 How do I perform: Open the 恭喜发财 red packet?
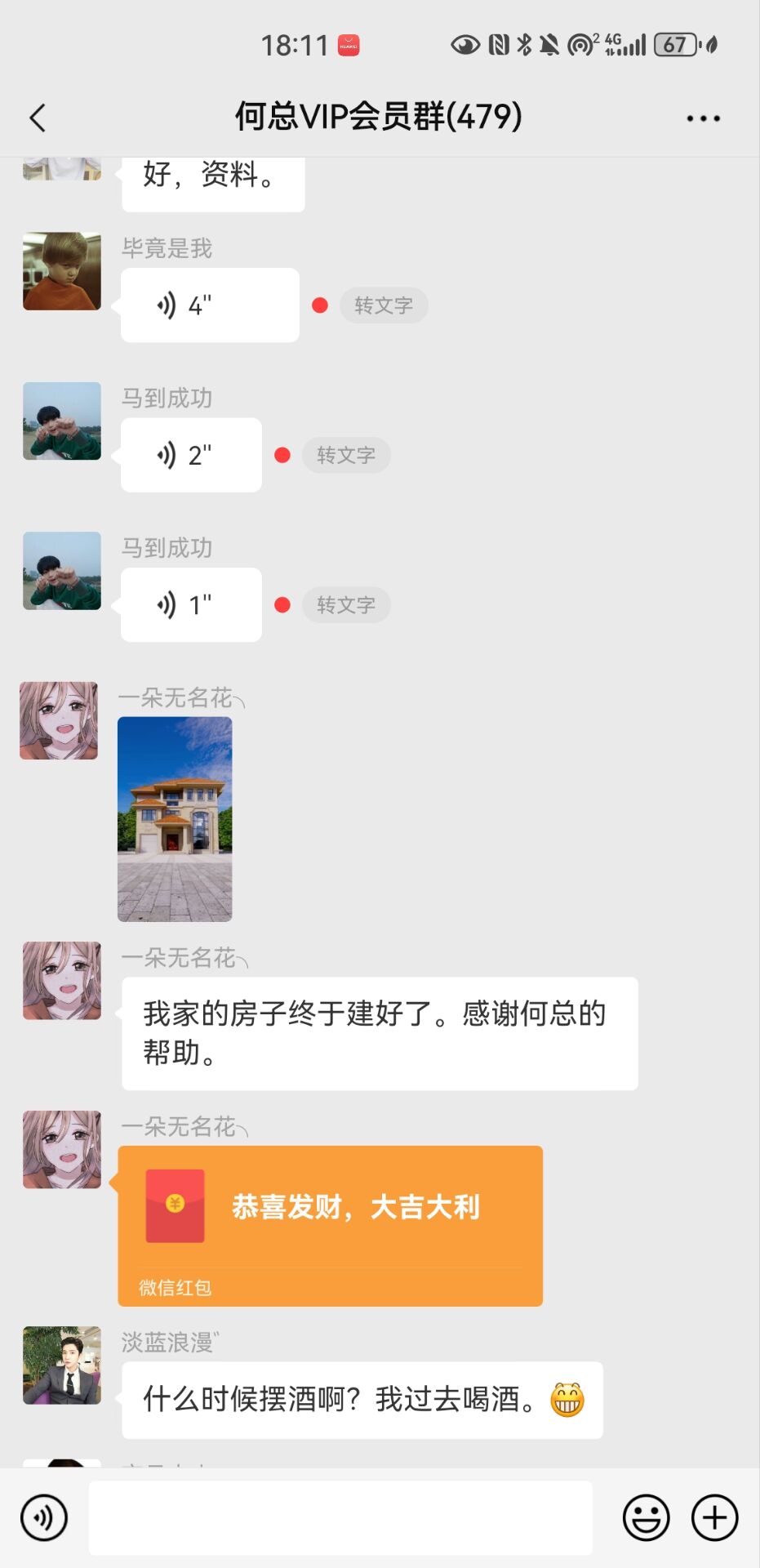point(331,1225)
